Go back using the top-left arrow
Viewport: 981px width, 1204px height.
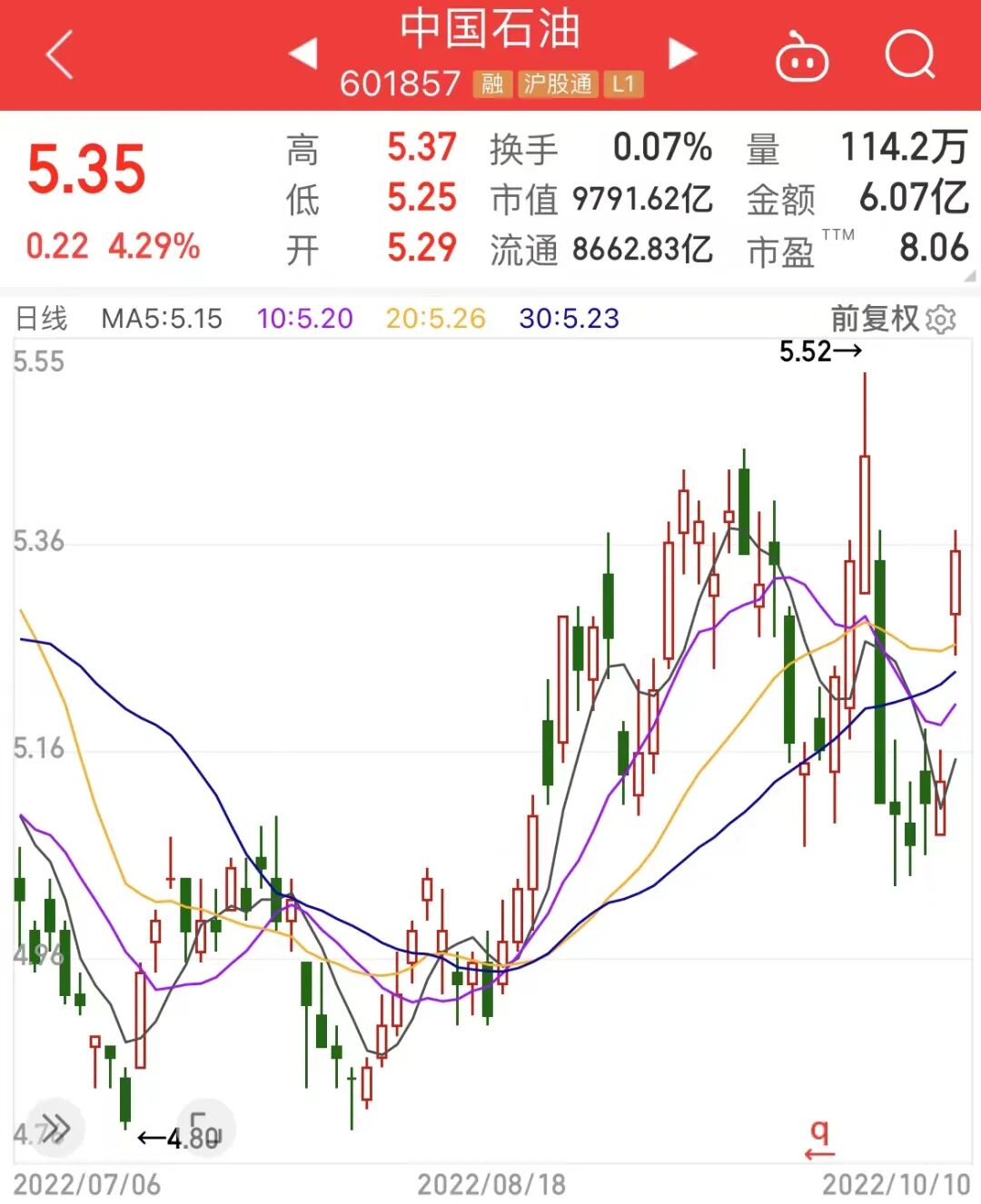(x=60, y=54)
